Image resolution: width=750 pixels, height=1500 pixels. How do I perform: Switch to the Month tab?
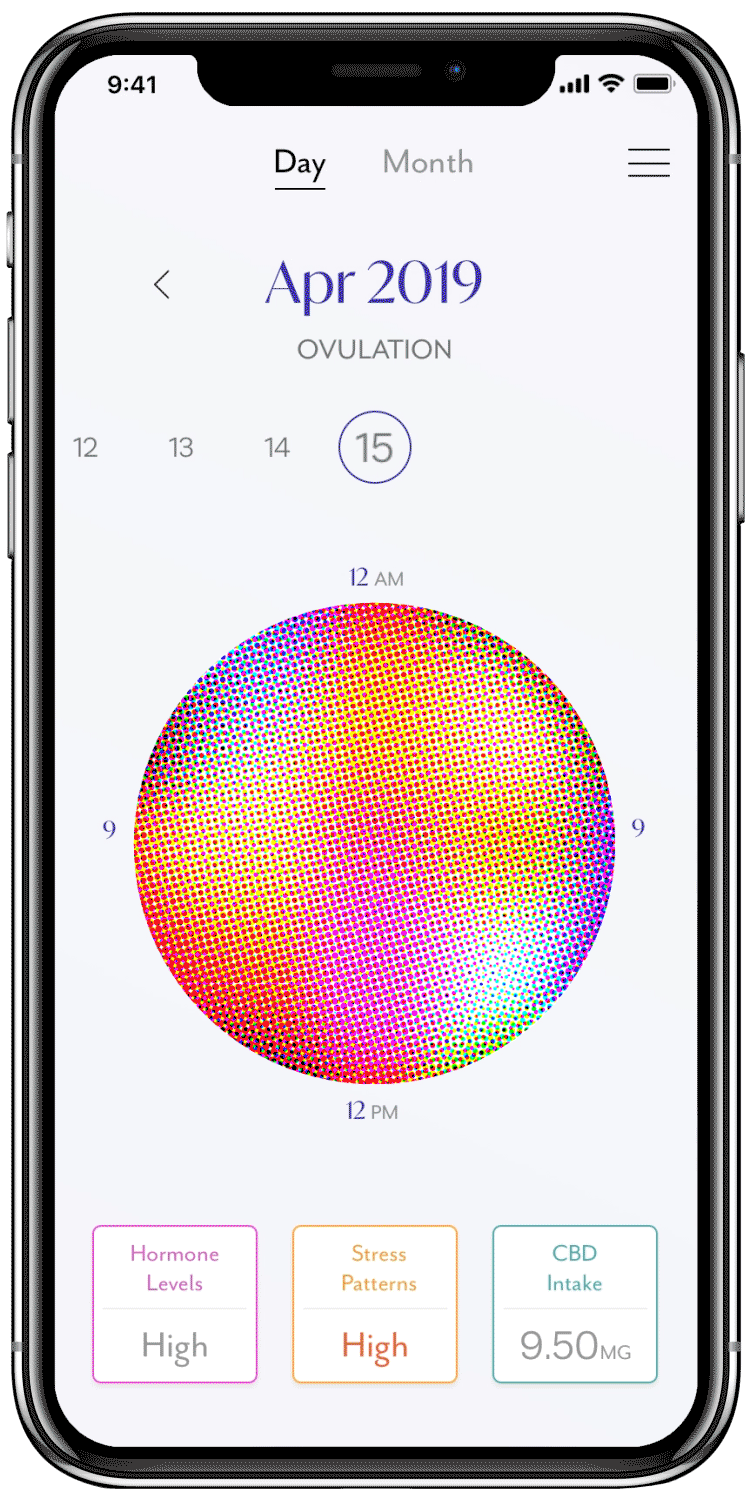[428, 162]
